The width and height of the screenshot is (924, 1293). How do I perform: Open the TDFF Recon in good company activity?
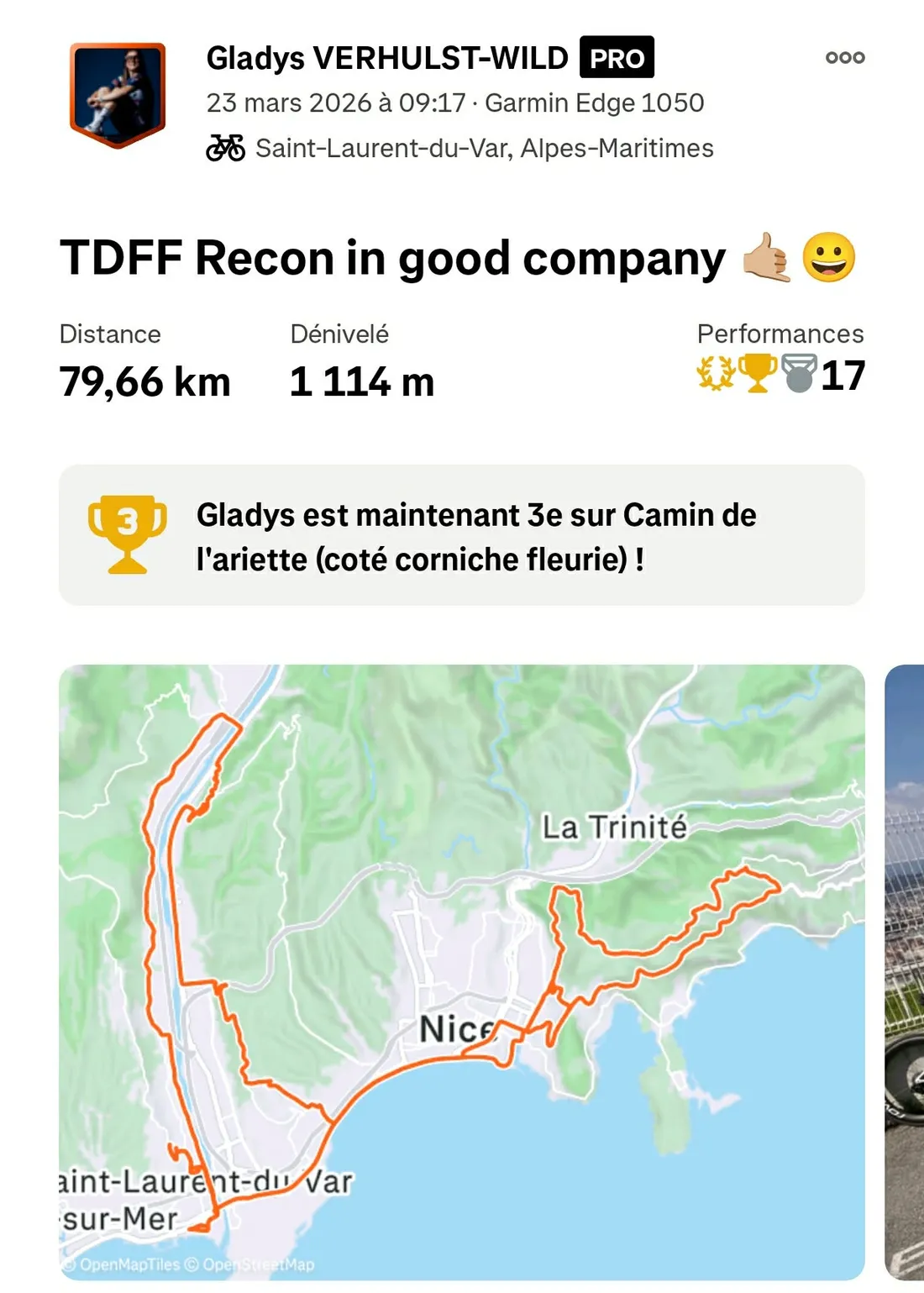coord(392,258)
